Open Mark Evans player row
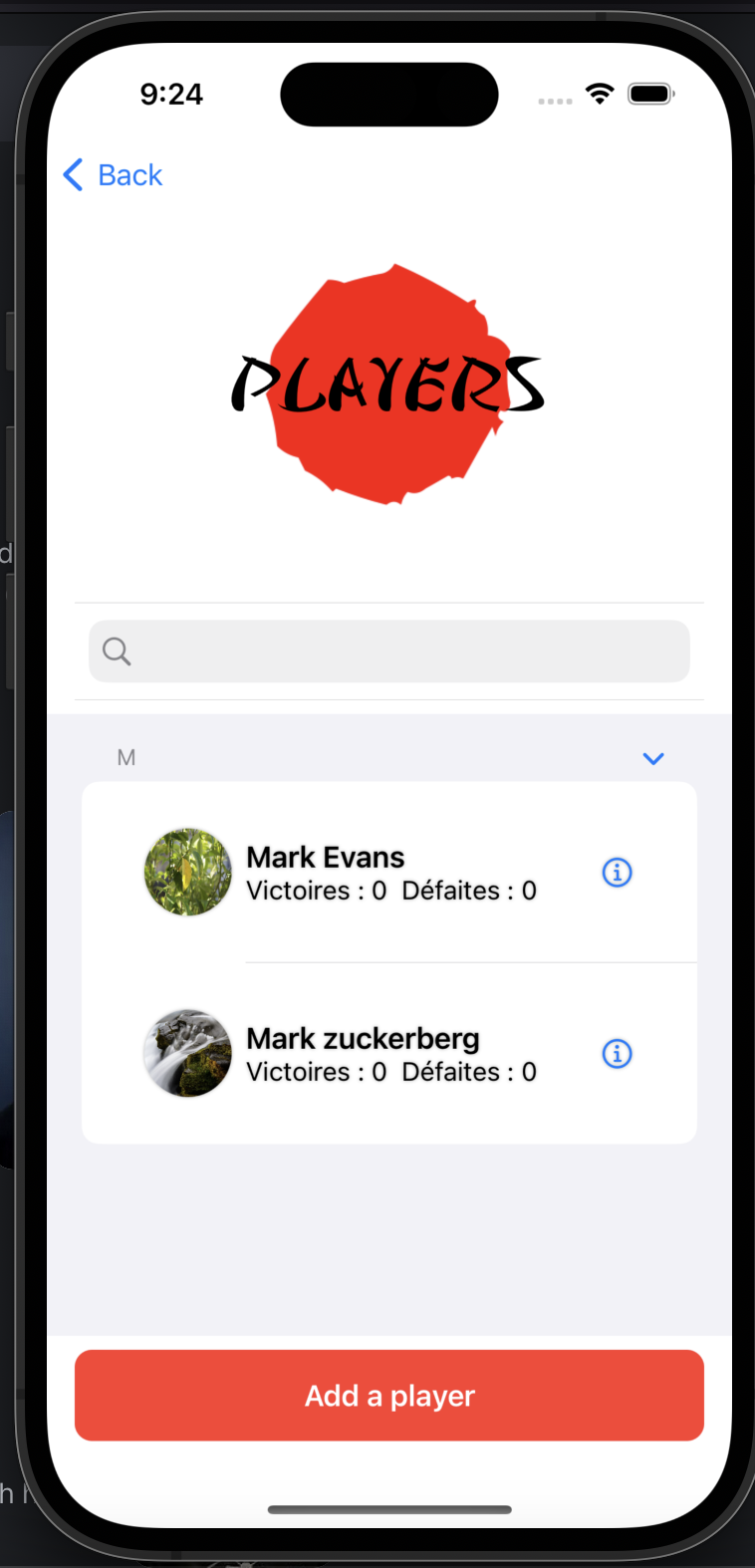This screenshot has width=755, height=1568. click(389, 873)
